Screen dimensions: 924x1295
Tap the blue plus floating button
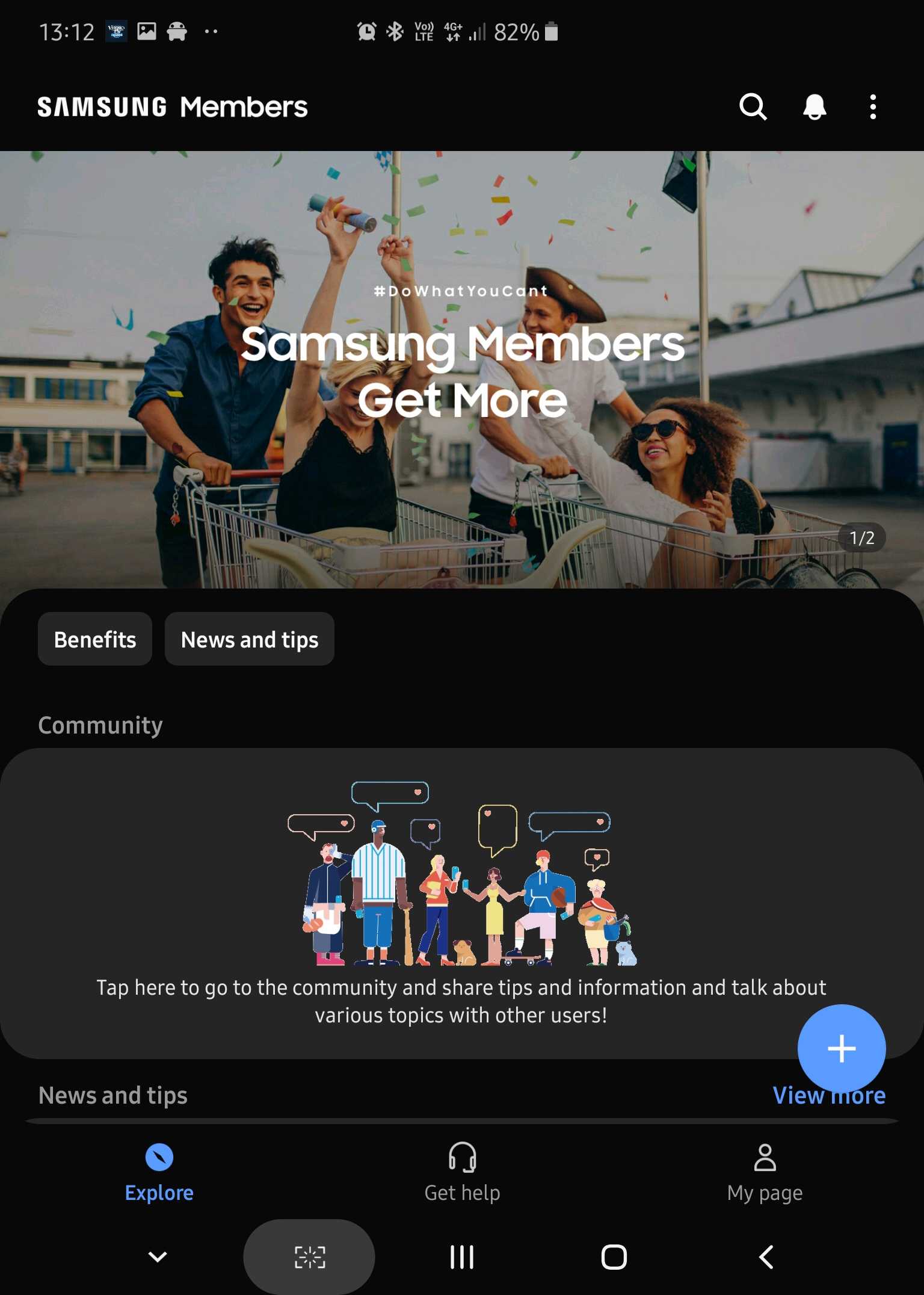point(841,1048)
